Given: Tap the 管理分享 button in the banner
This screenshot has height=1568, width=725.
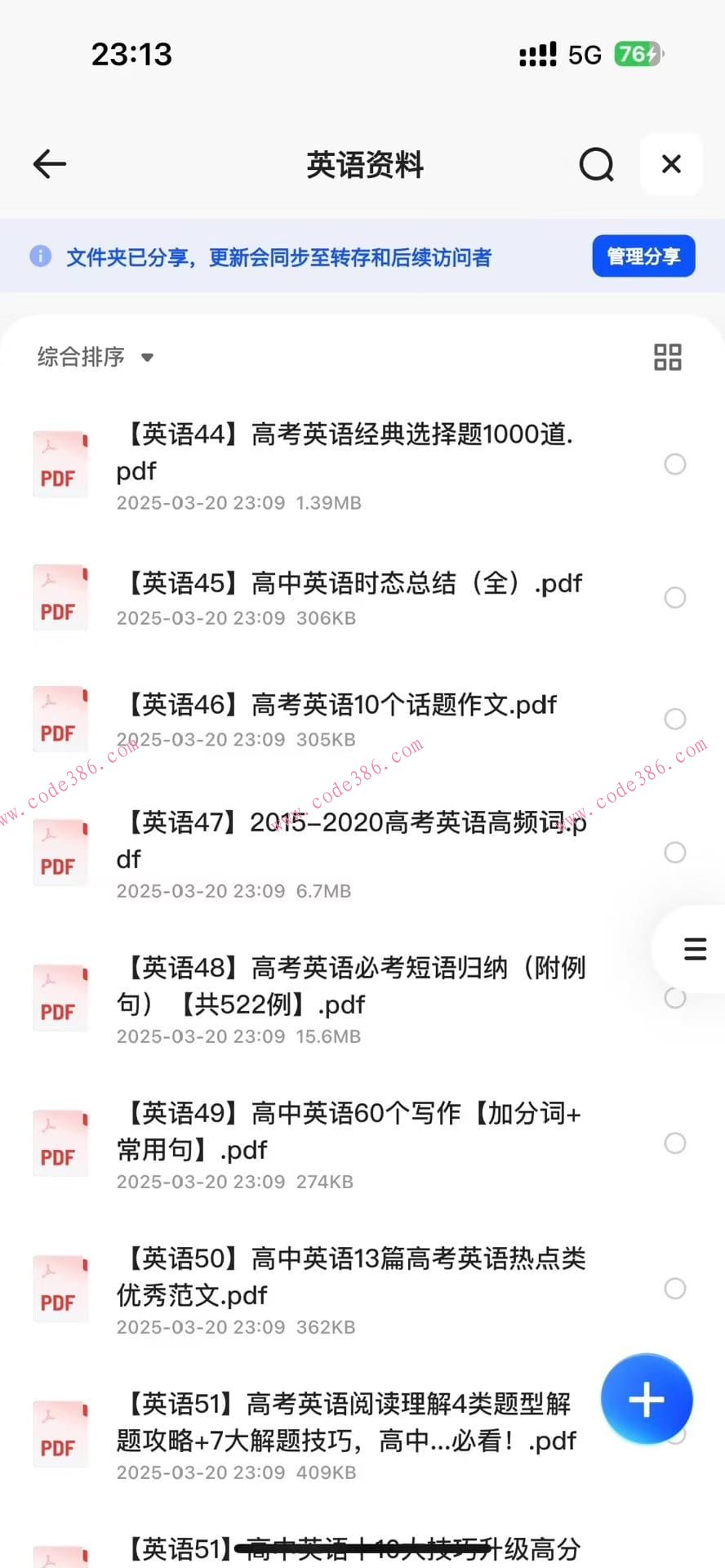Looking at the screenshot, I should click(643, 256).
